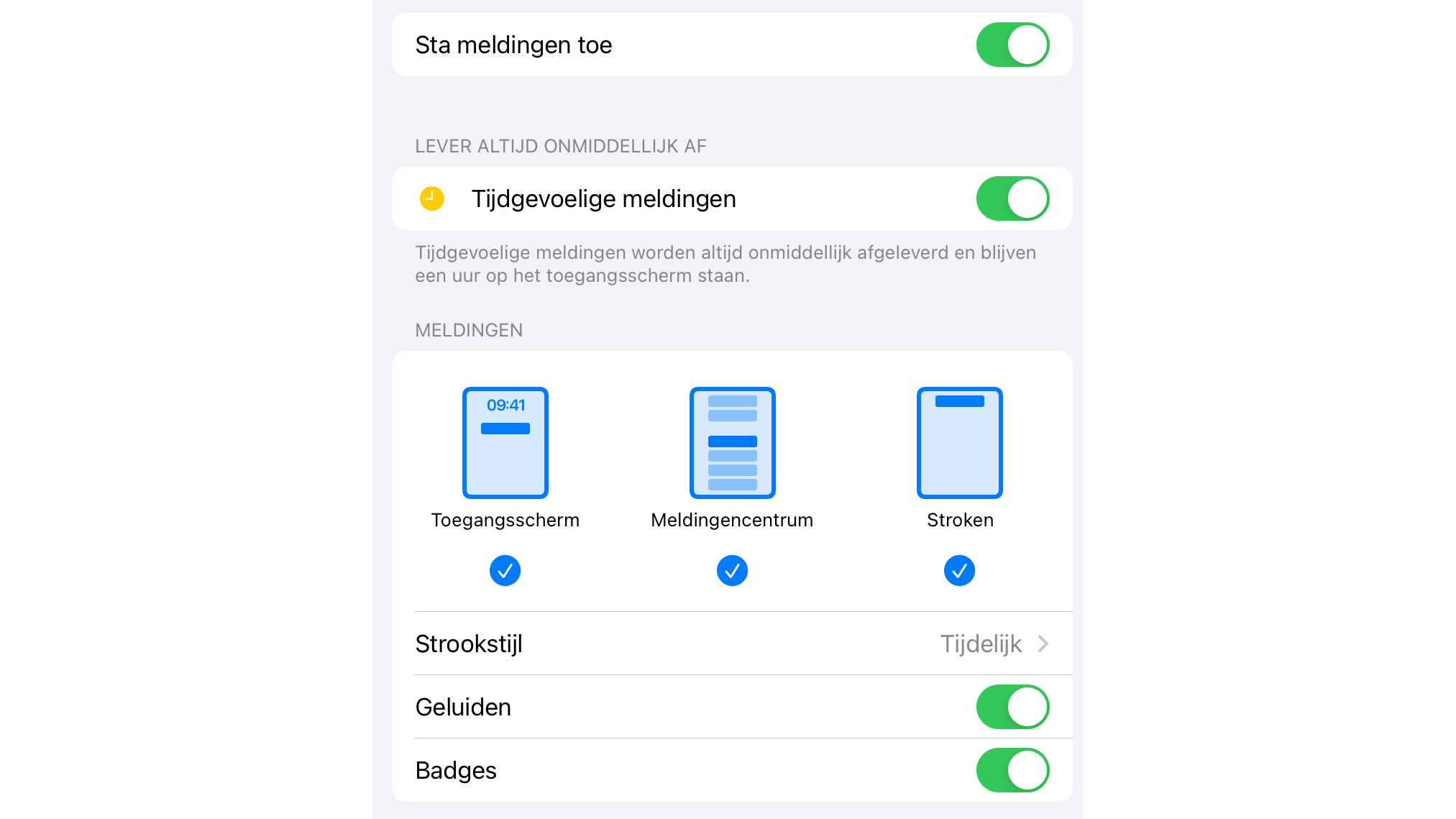
Task: Turn off Sta meldingen toe
Action: [1012, 45]
